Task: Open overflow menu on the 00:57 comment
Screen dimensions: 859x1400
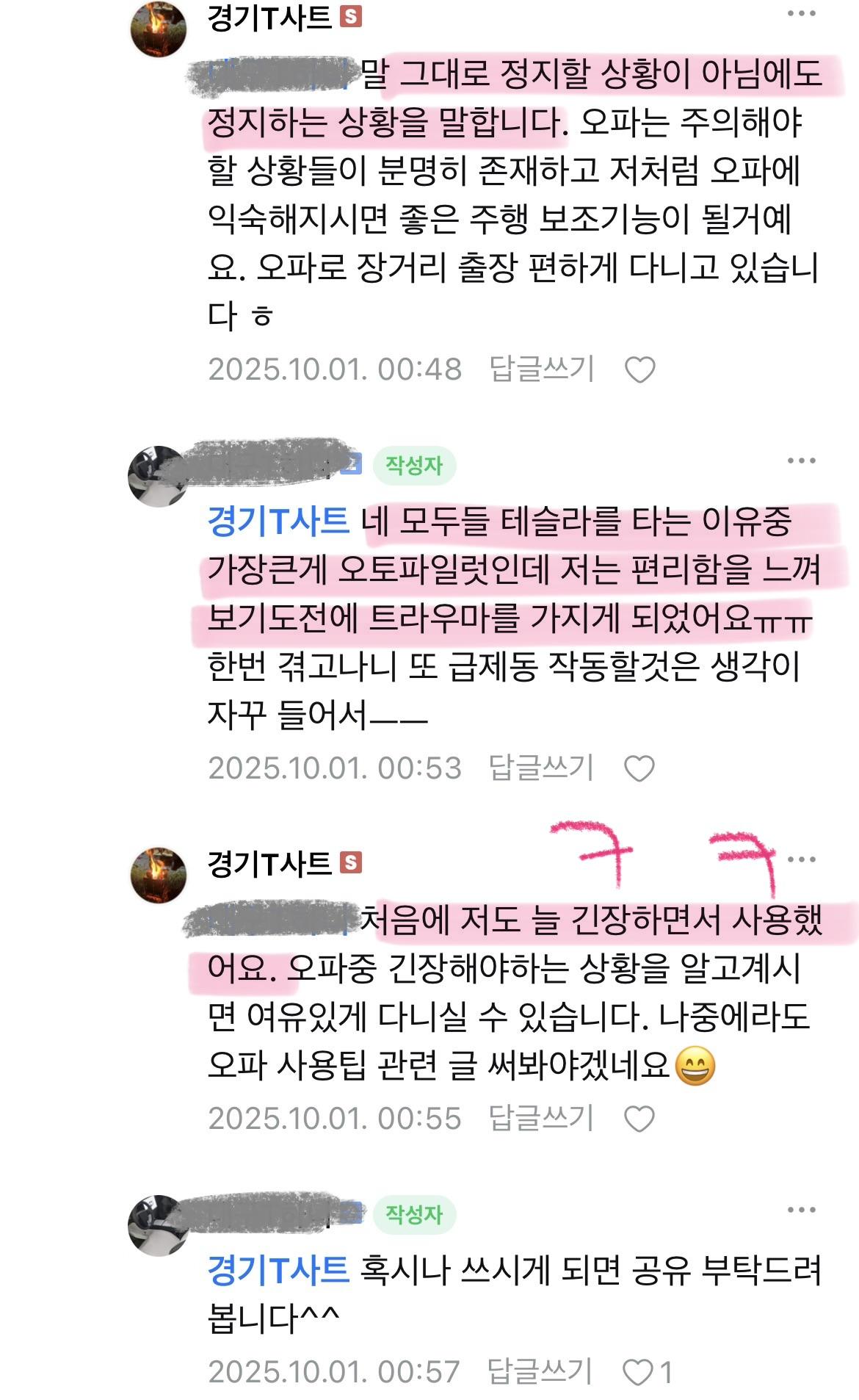Action: coord(801,1210)
